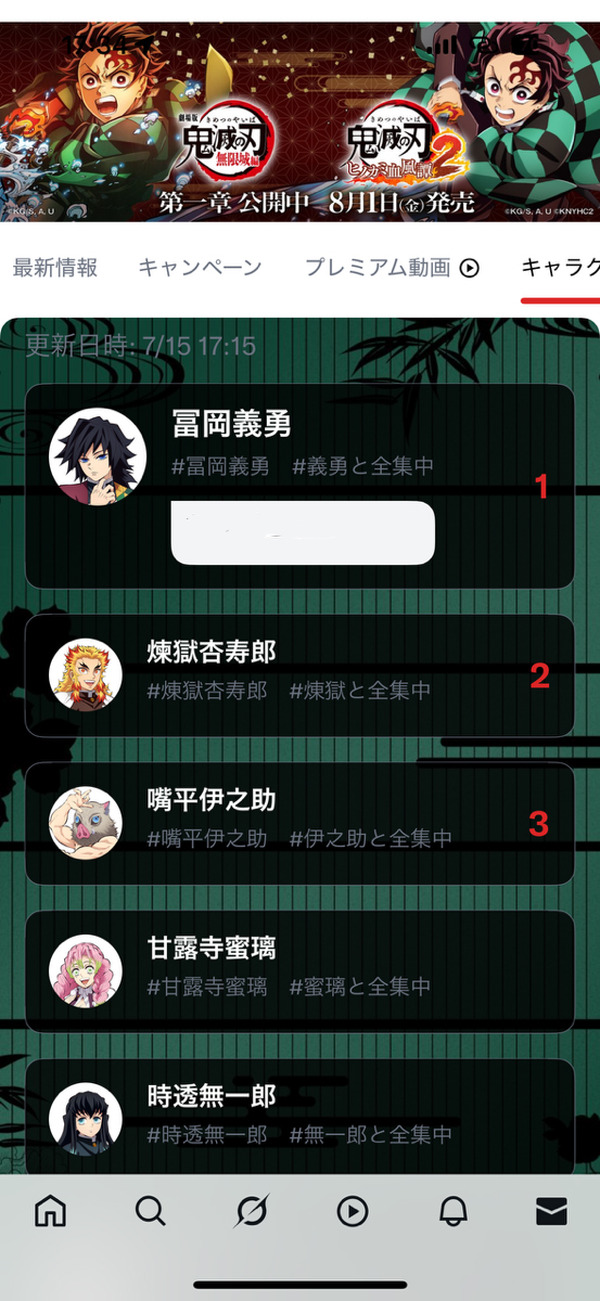600x1301 pixels.
Task: Open the notifications bell
Action: [453, 1211]
